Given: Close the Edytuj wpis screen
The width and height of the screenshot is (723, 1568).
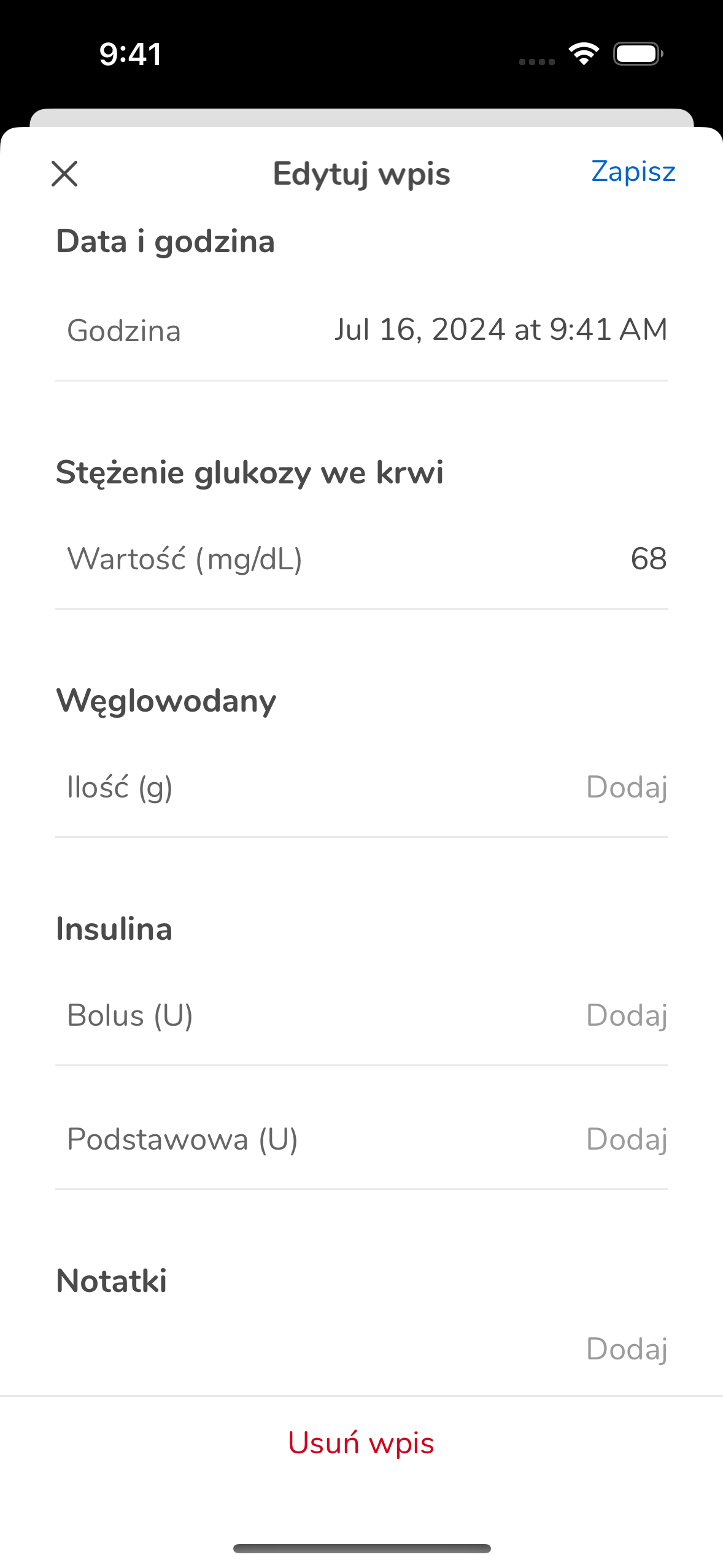Looking at the screenshot, I should coord(64,174).
